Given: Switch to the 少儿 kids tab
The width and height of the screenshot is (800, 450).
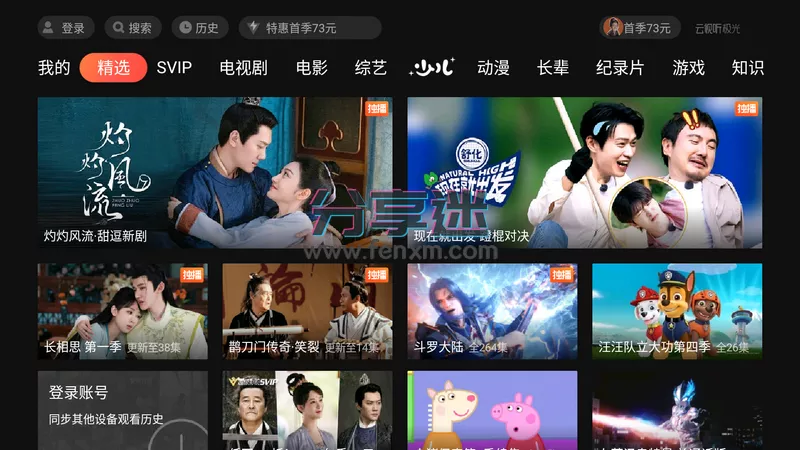Looking at the screenshot, I should (x=433, y=68).
